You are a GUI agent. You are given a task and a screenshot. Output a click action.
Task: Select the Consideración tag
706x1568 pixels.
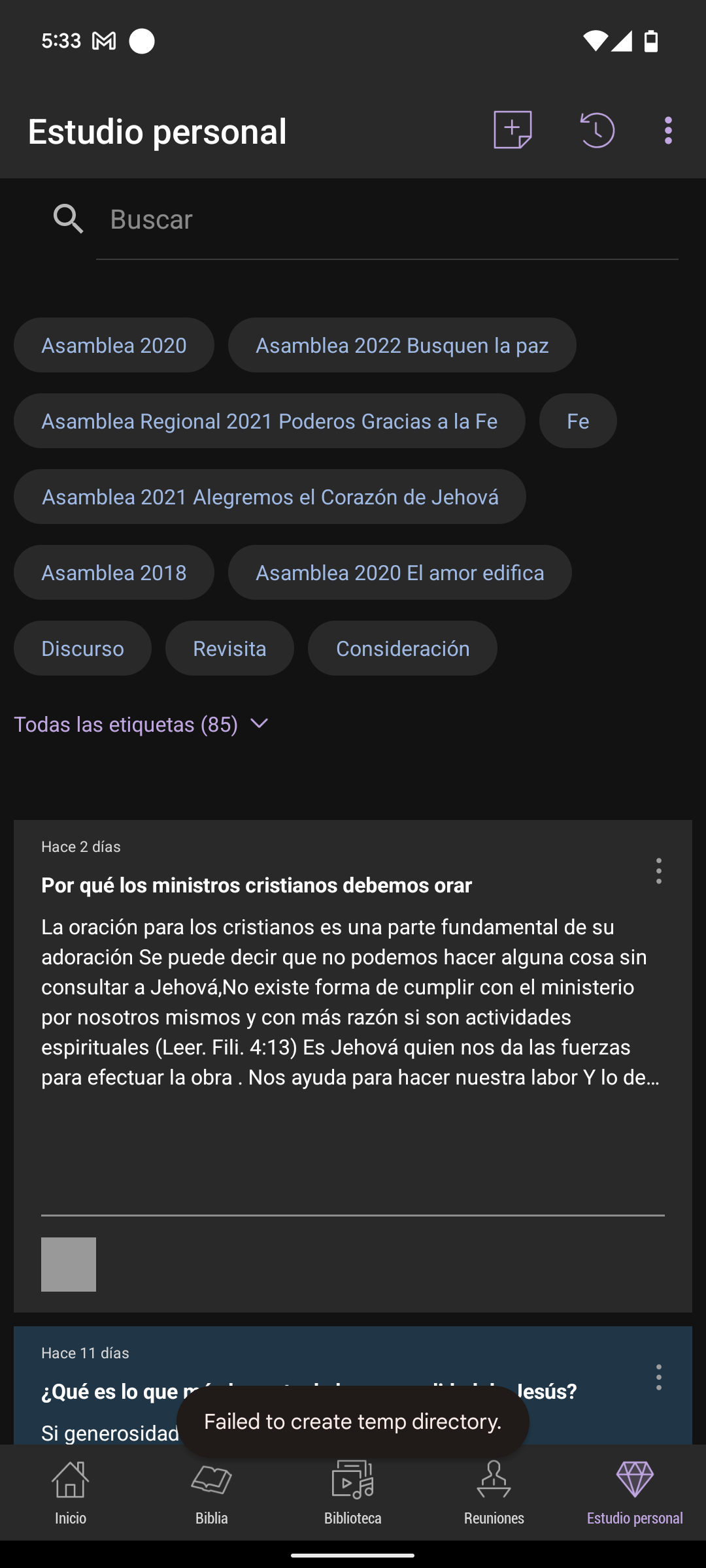(x=402, y=648)
